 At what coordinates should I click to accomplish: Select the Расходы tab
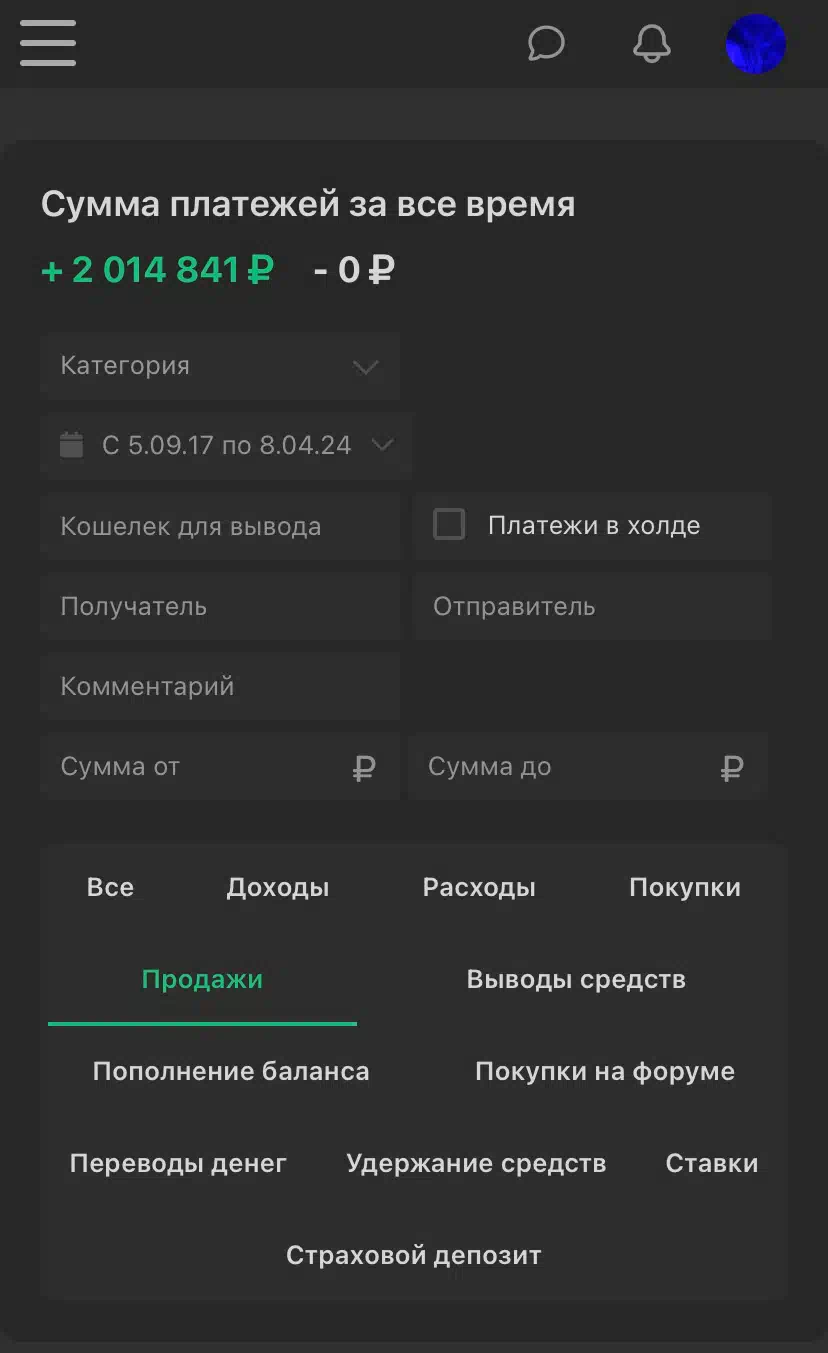479,887
